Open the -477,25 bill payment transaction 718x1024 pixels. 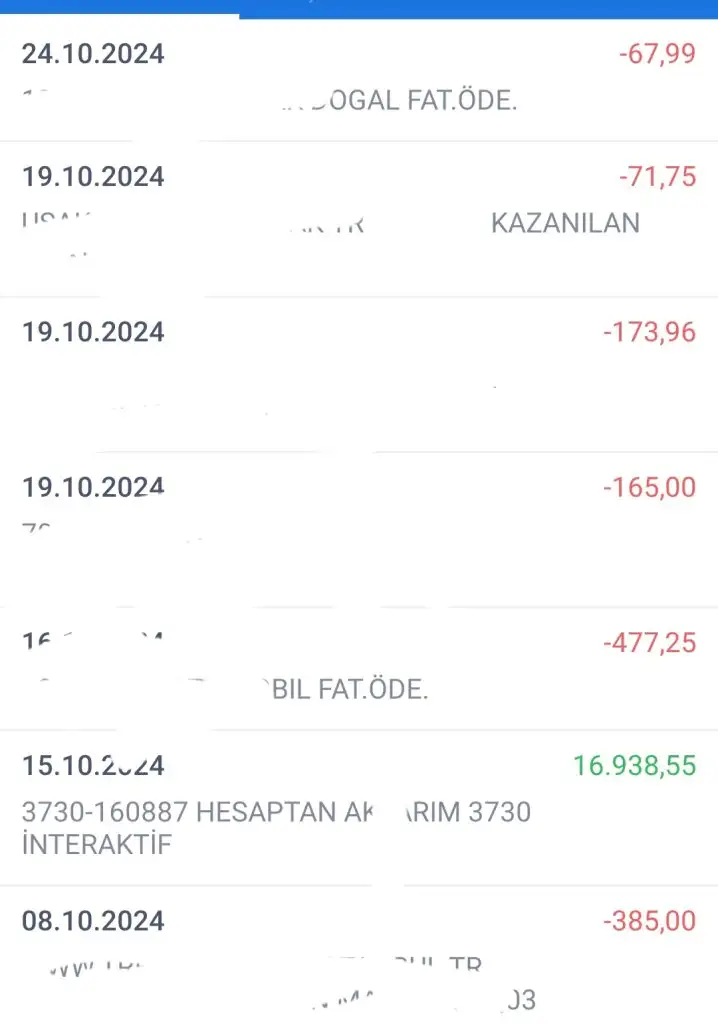[359, 667]
